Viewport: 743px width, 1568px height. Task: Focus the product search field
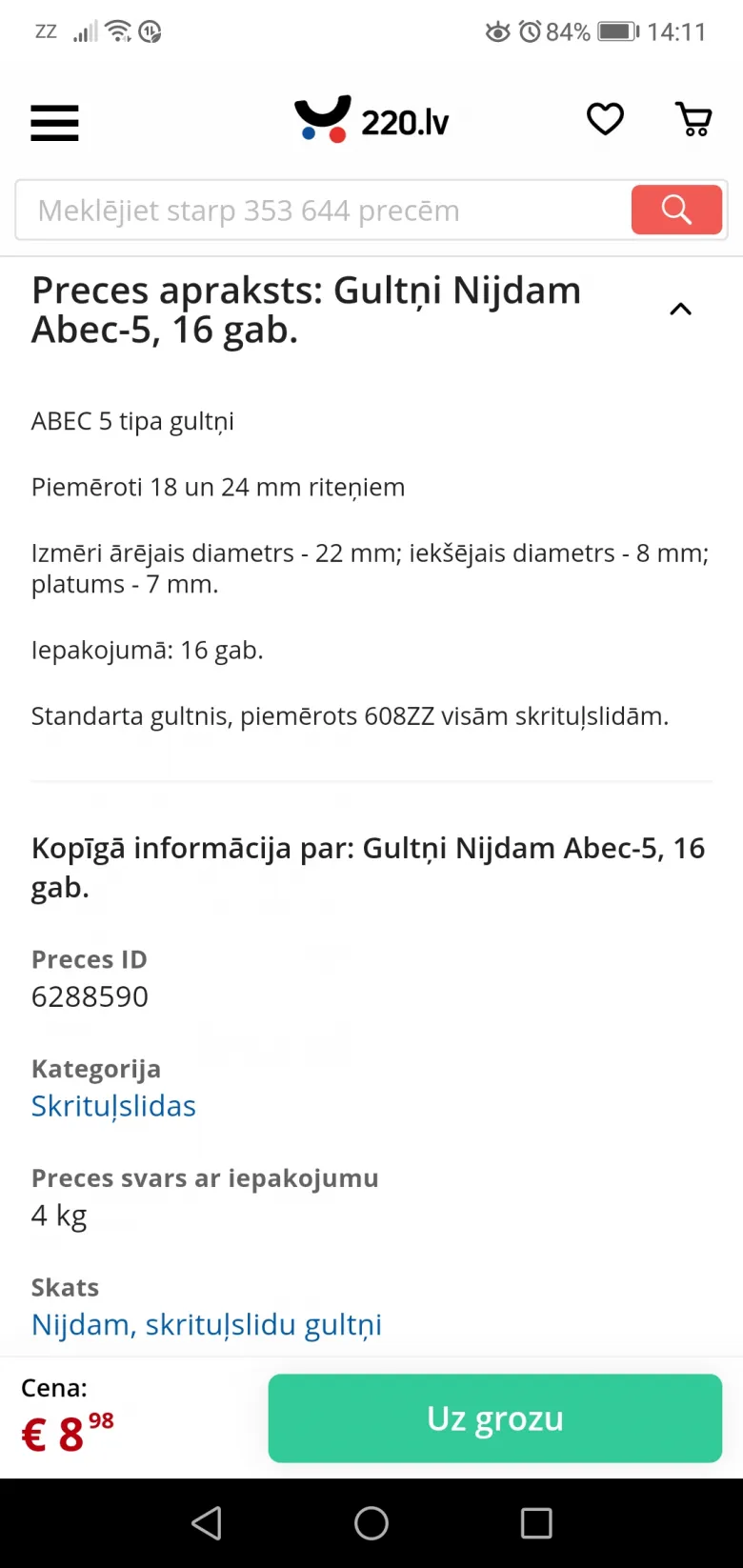[x=324, y=211]
